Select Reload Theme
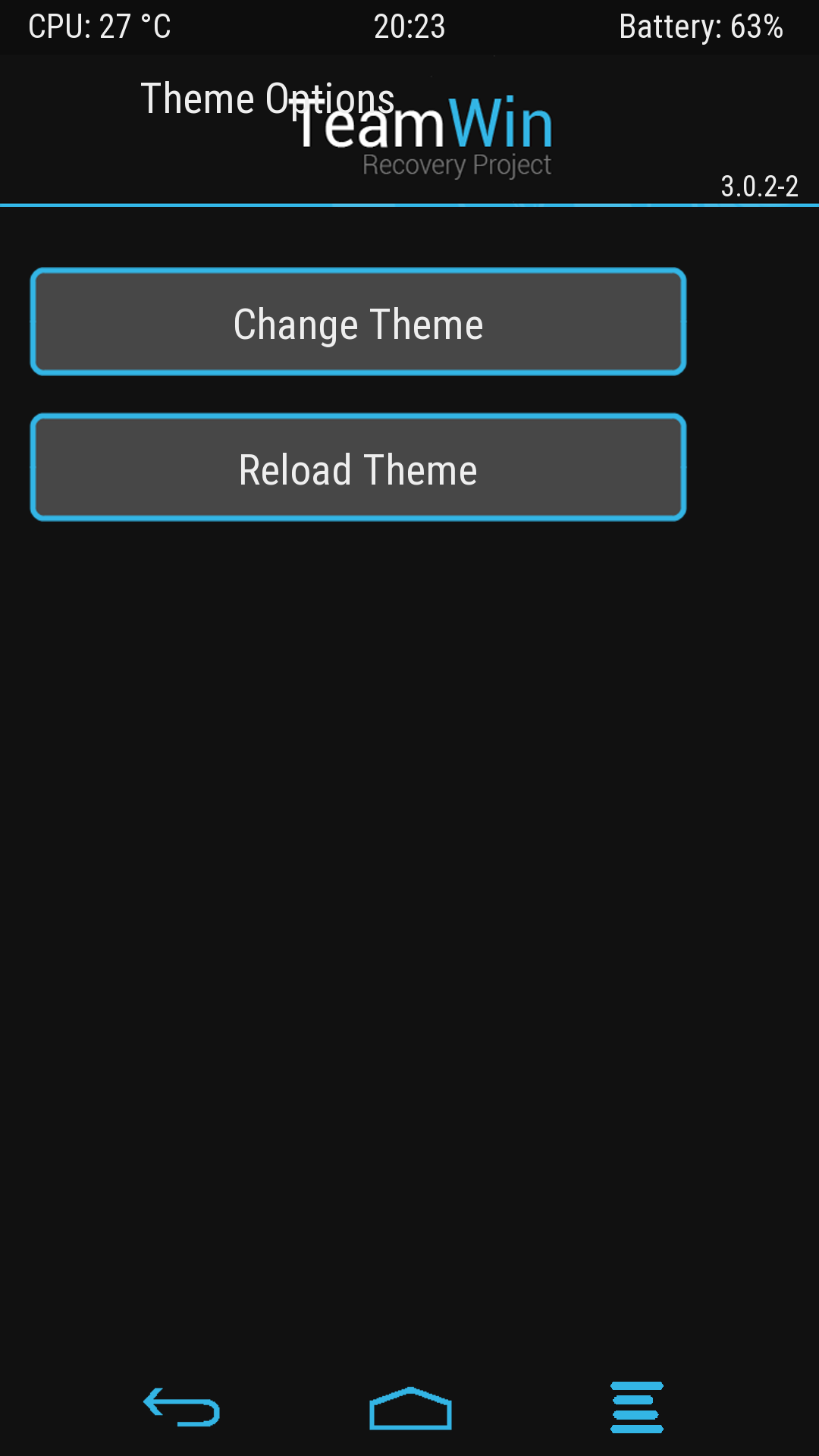819x1456 pixels. tap(358, 468)
